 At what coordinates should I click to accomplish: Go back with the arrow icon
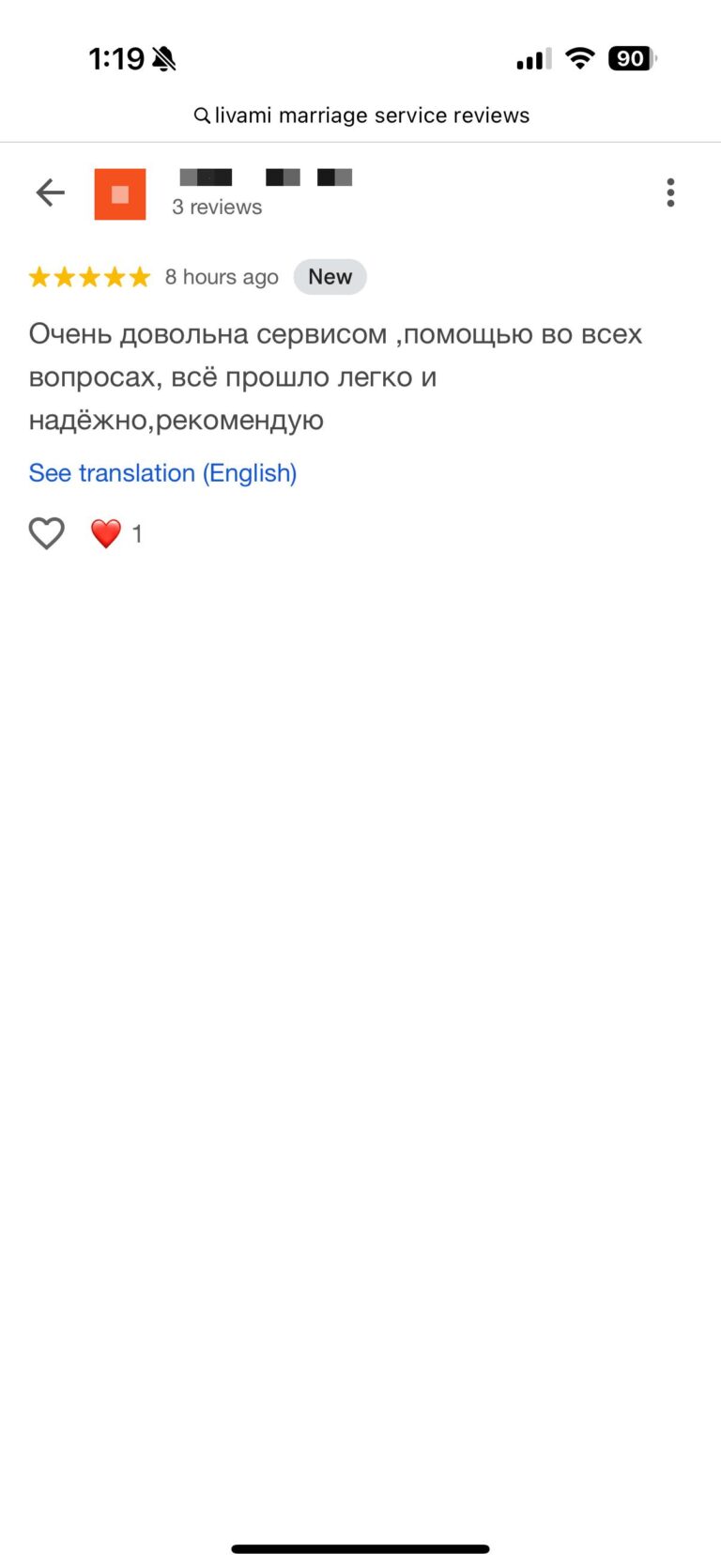pyautogui.click(x=50, y=192)
